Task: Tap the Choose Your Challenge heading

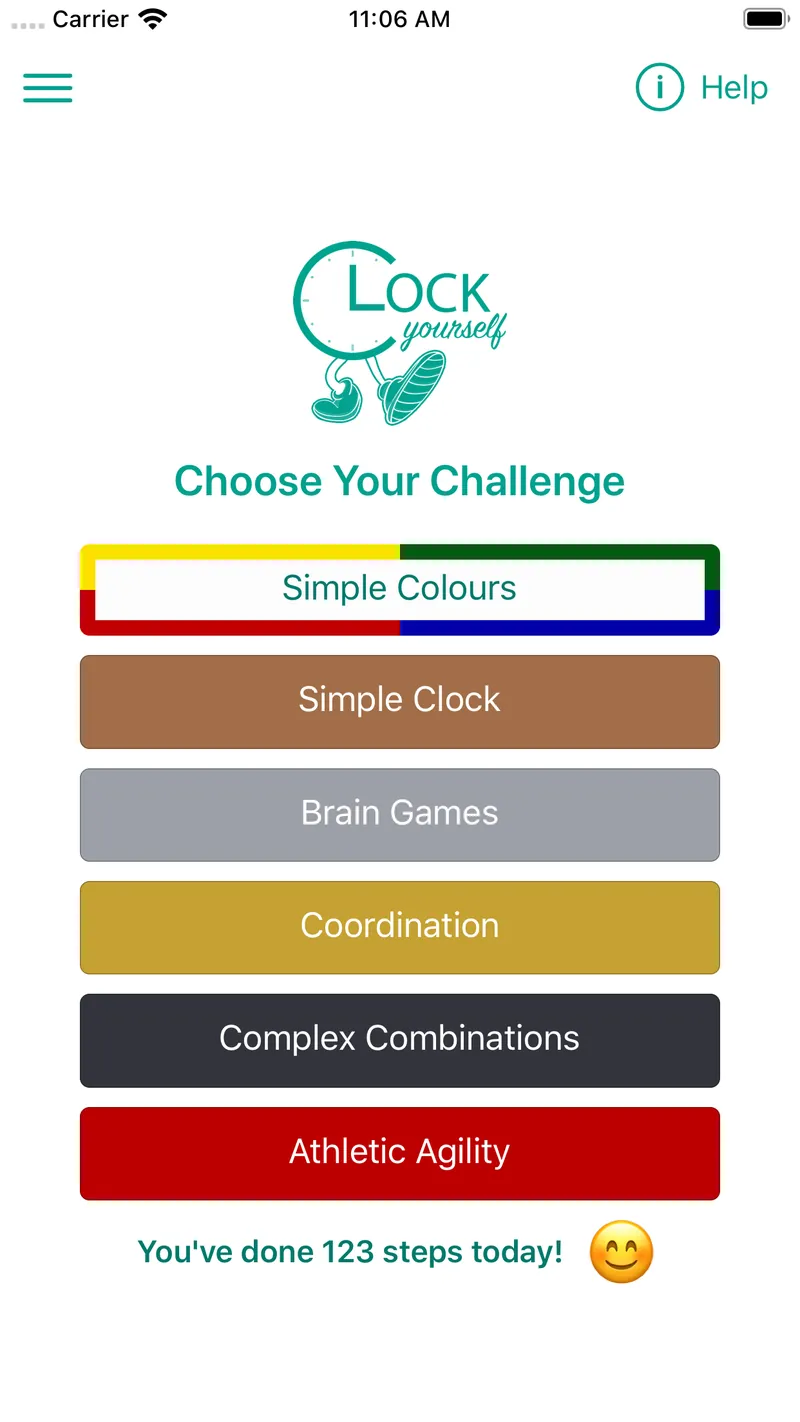Action: pos(400,481)
